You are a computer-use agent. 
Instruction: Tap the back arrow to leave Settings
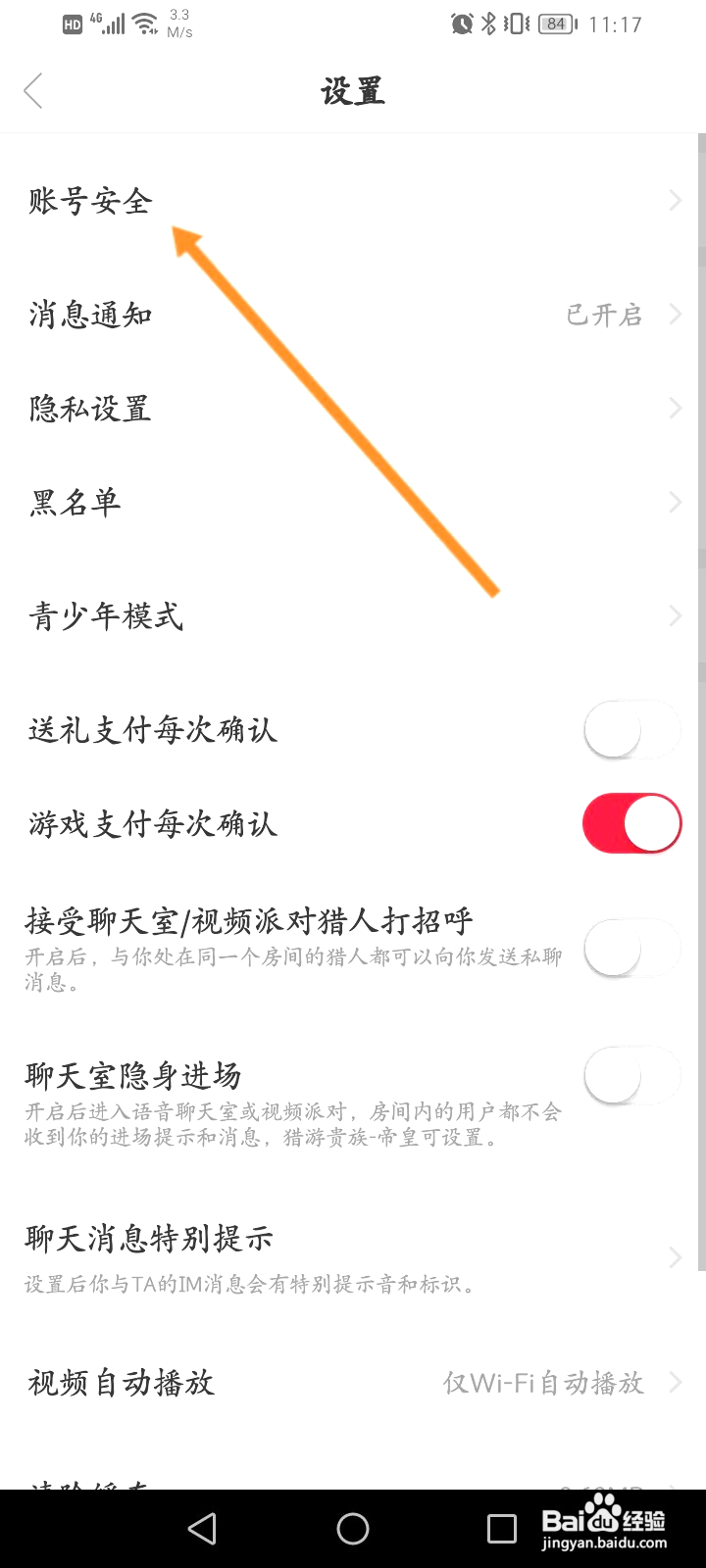click(x=32, y=90)
